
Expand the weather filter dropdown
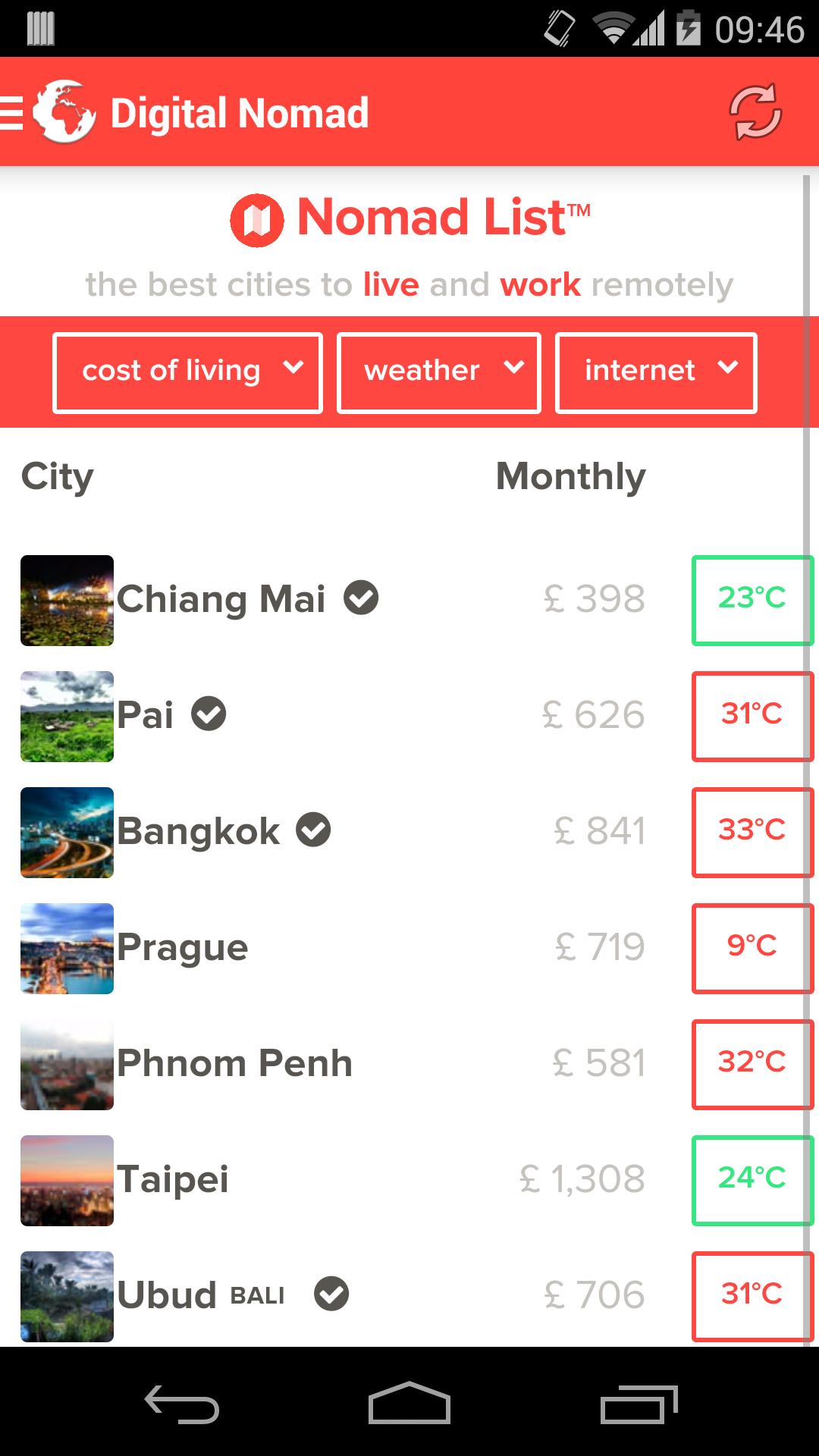(x=438, y=372)
